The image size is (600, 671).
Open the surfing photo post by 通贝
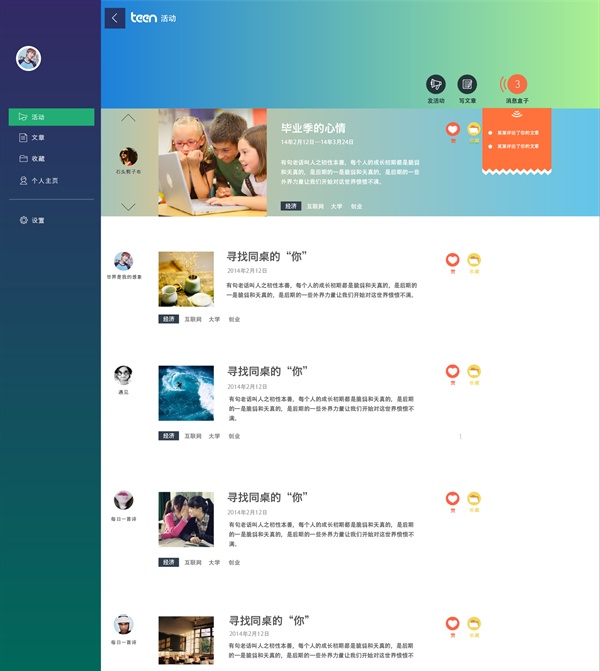[x=186, y=392]
